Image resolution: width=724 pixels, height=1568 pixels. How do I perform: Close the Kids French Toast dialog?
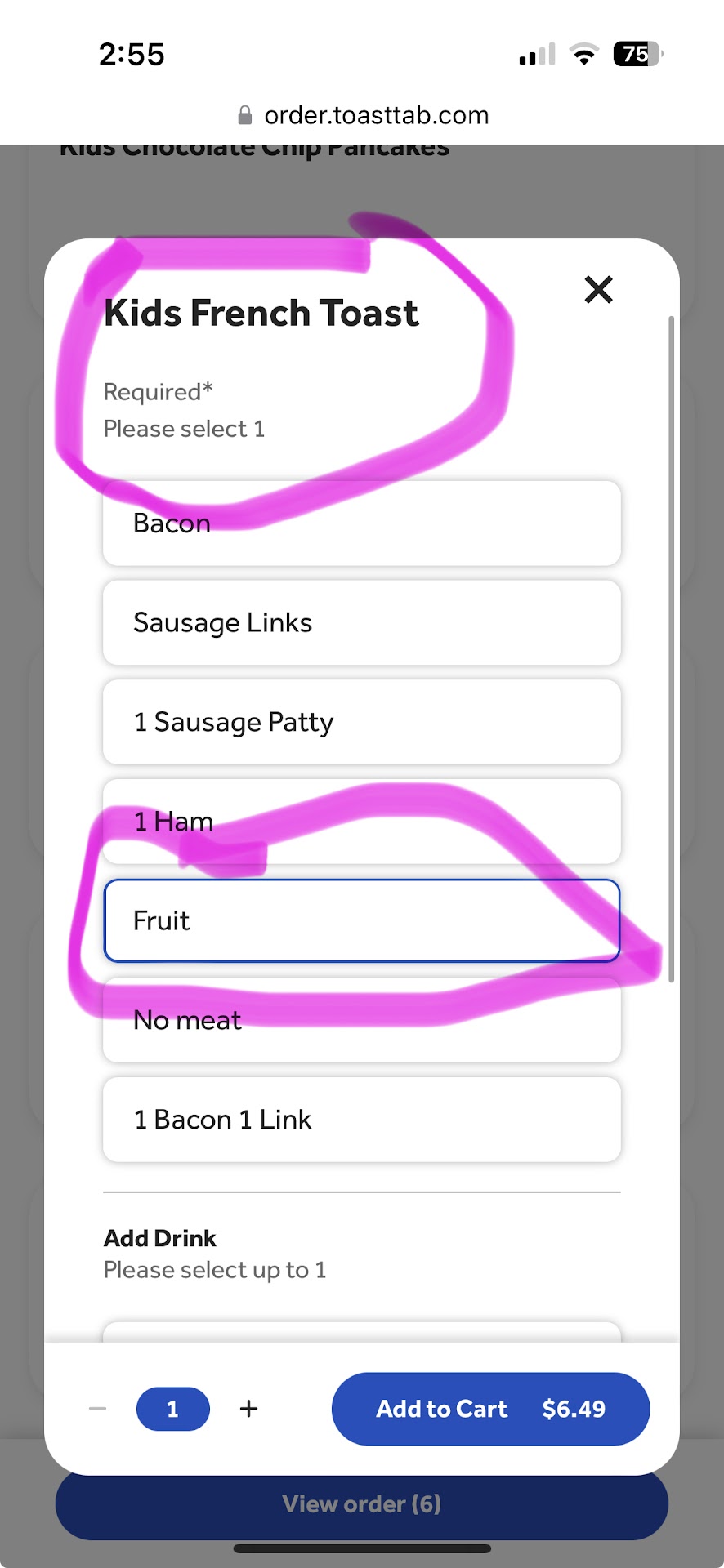coord(598,289)
